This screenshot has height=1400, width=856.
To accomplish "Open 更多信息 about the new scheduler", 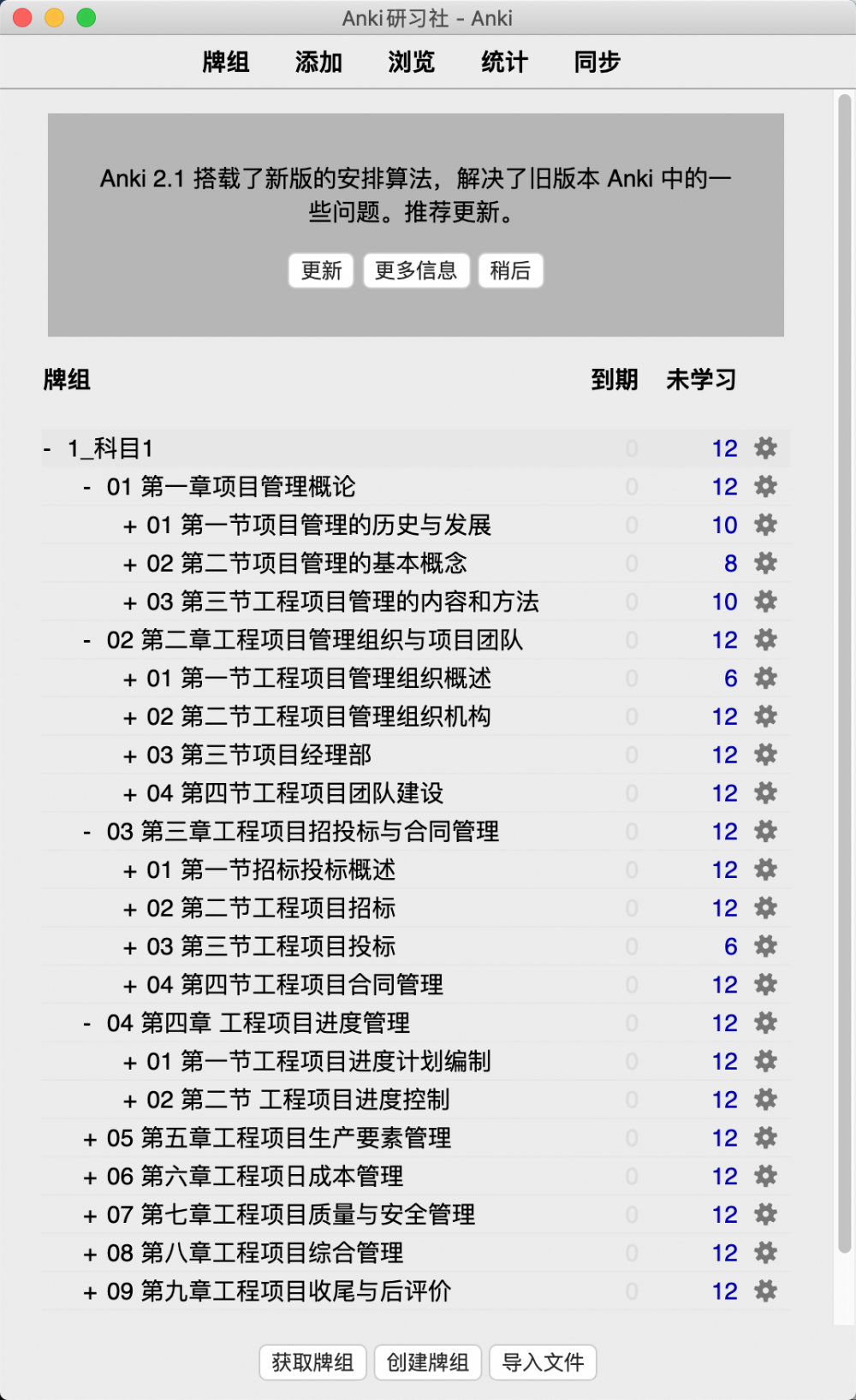I will [x=416, y=270].
